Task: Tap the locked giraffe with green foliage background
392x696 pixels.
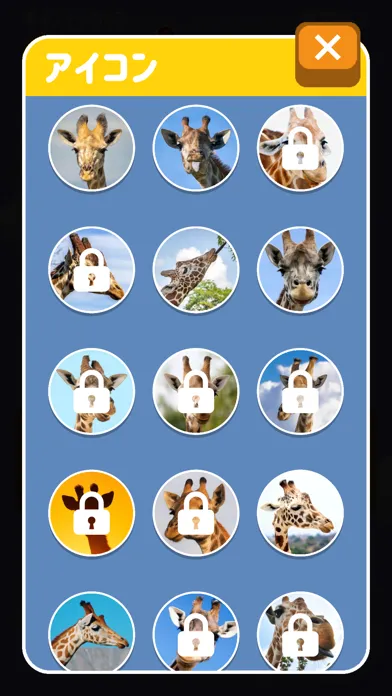Action: [x=196, y=391]
